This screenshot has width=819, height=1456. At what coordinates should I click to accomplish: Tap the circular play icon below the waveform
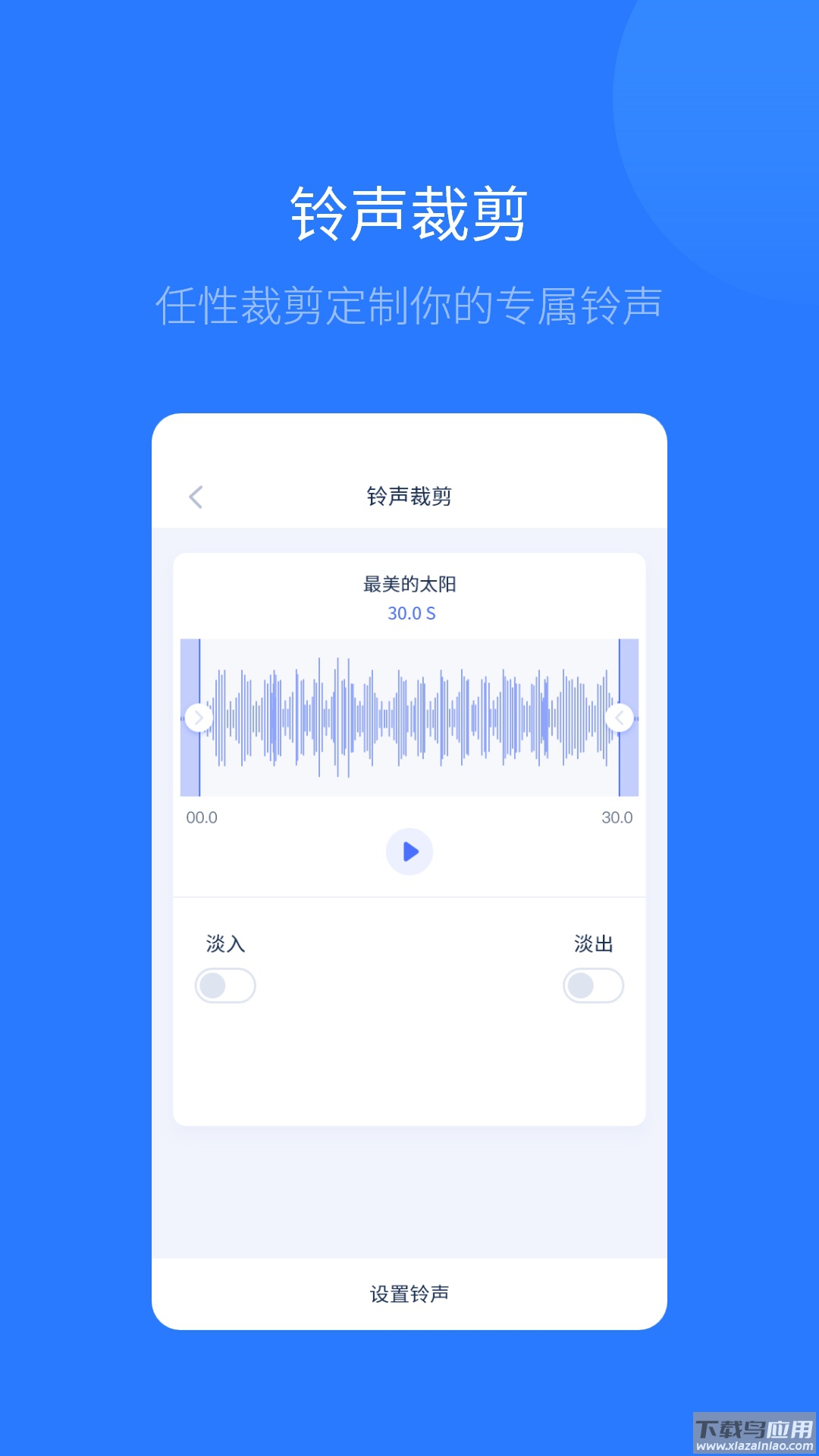pyautogui.click(x=409, y=852)
